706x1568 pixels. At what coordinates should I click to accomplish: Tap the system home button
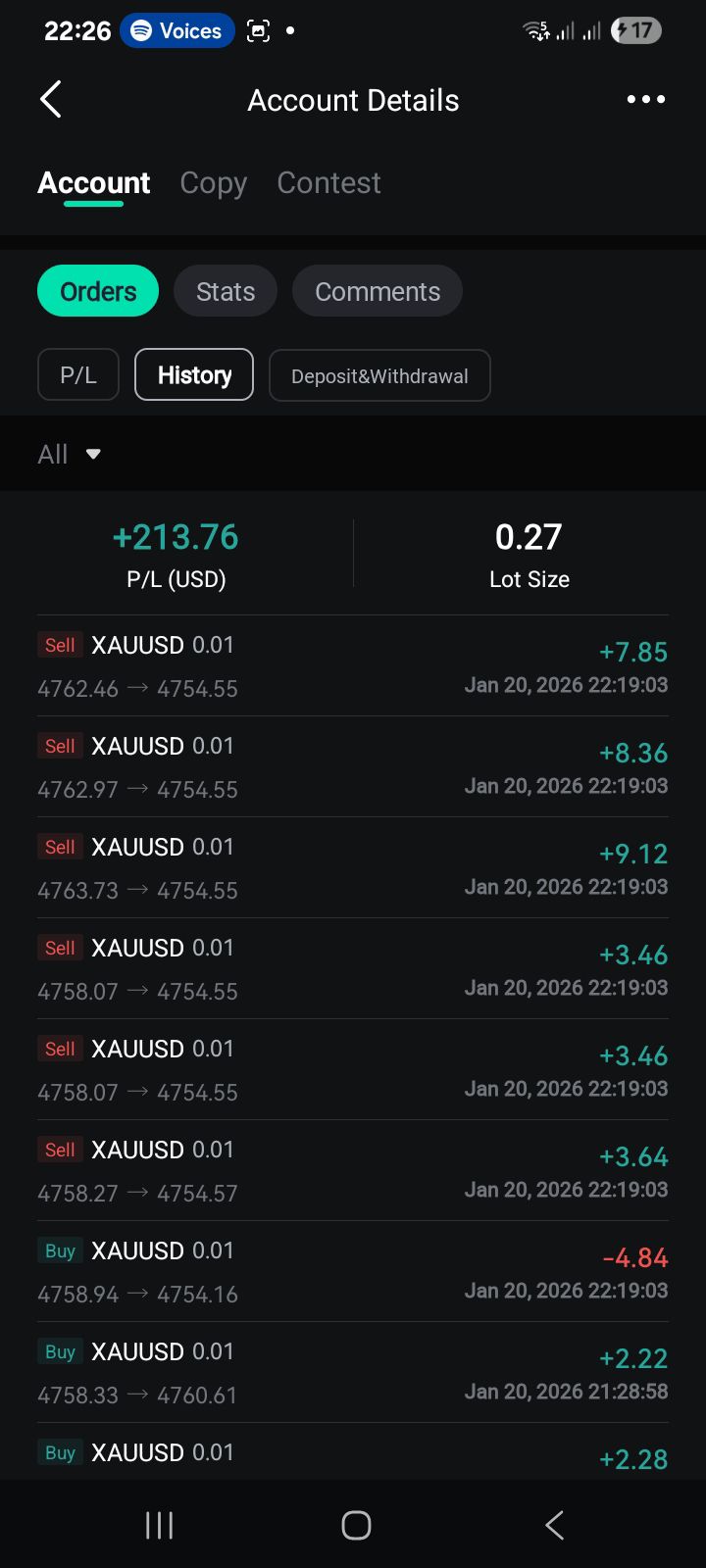(x=356, y=1525)
